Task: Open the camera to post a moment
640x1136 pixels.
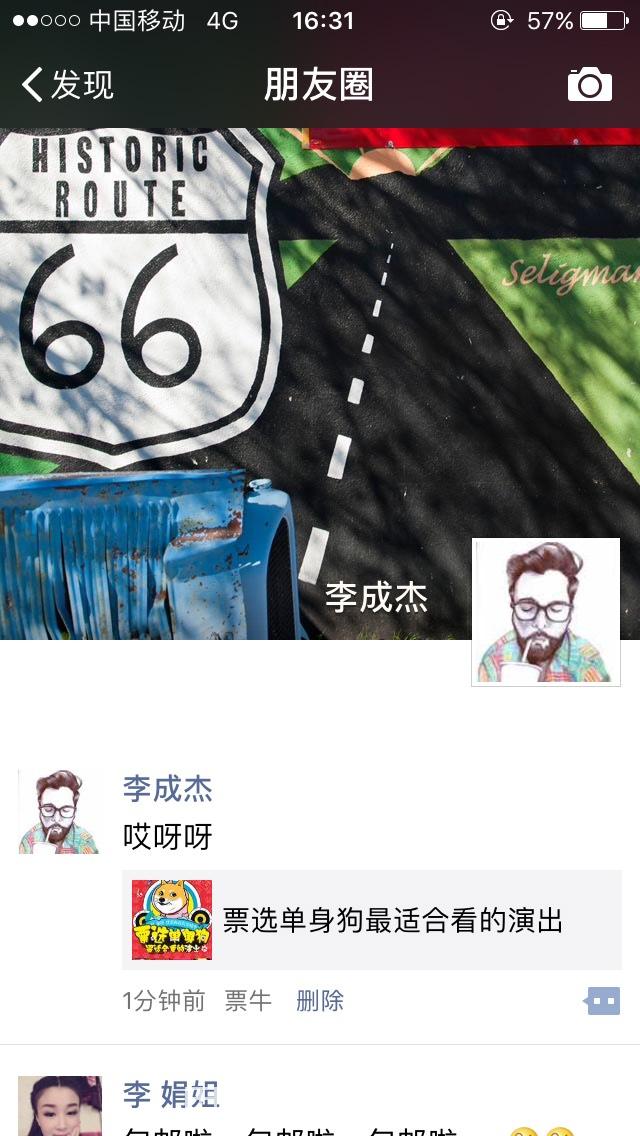Action: [589, 85]
